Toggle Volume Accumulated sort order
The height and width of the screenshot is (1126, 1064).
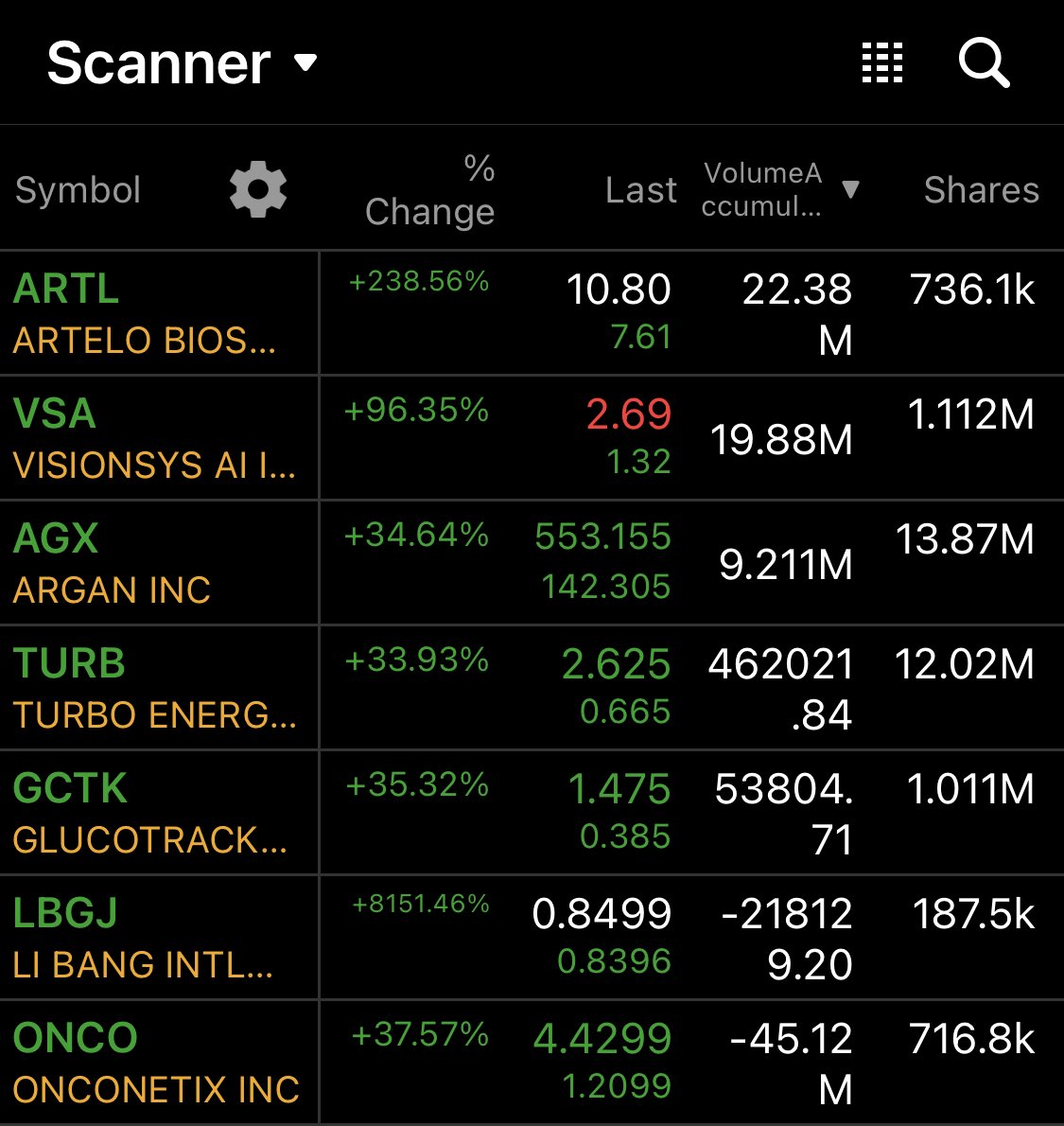click(x=779, y=190)
